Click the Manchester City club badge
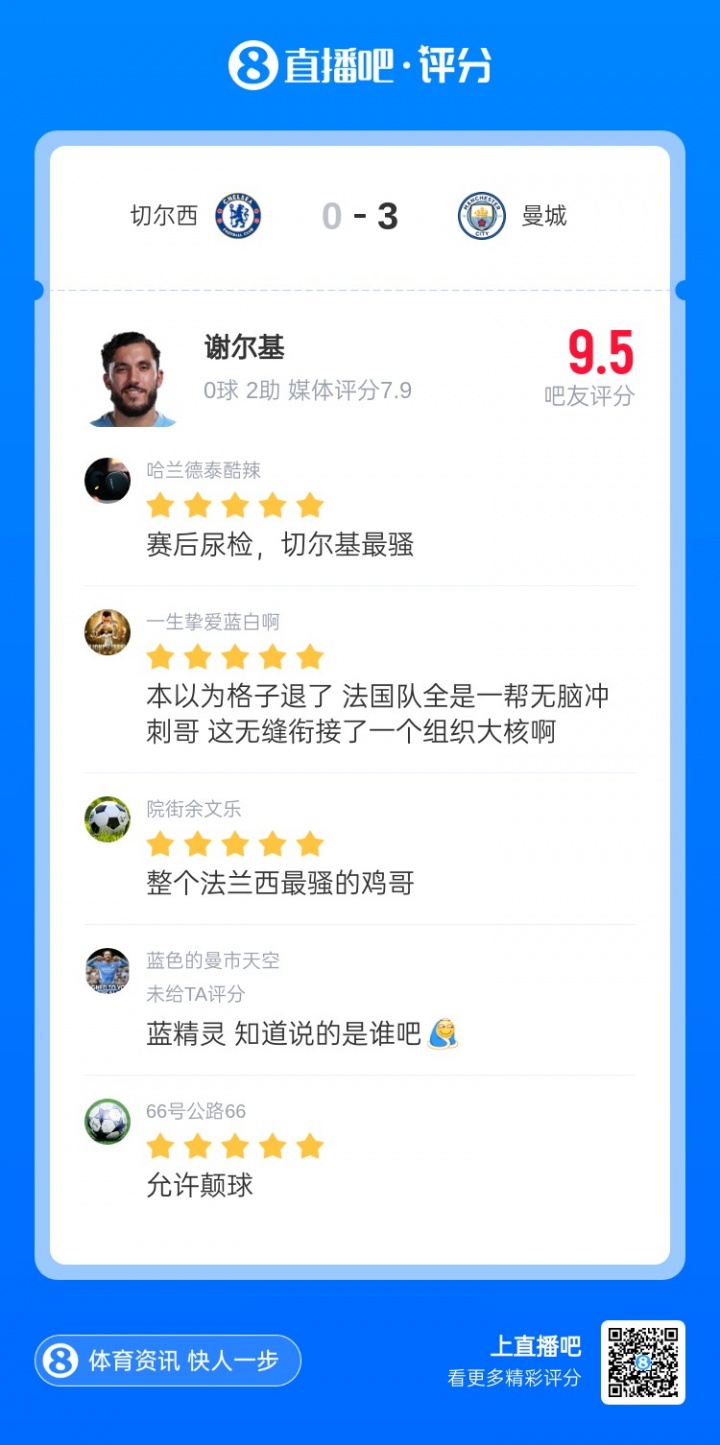 483,214
